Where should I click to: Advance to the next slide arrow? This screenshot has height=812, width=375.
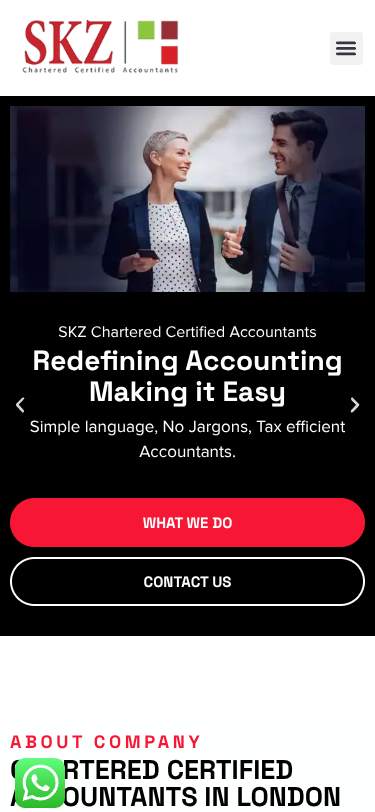tap(355, 405)
